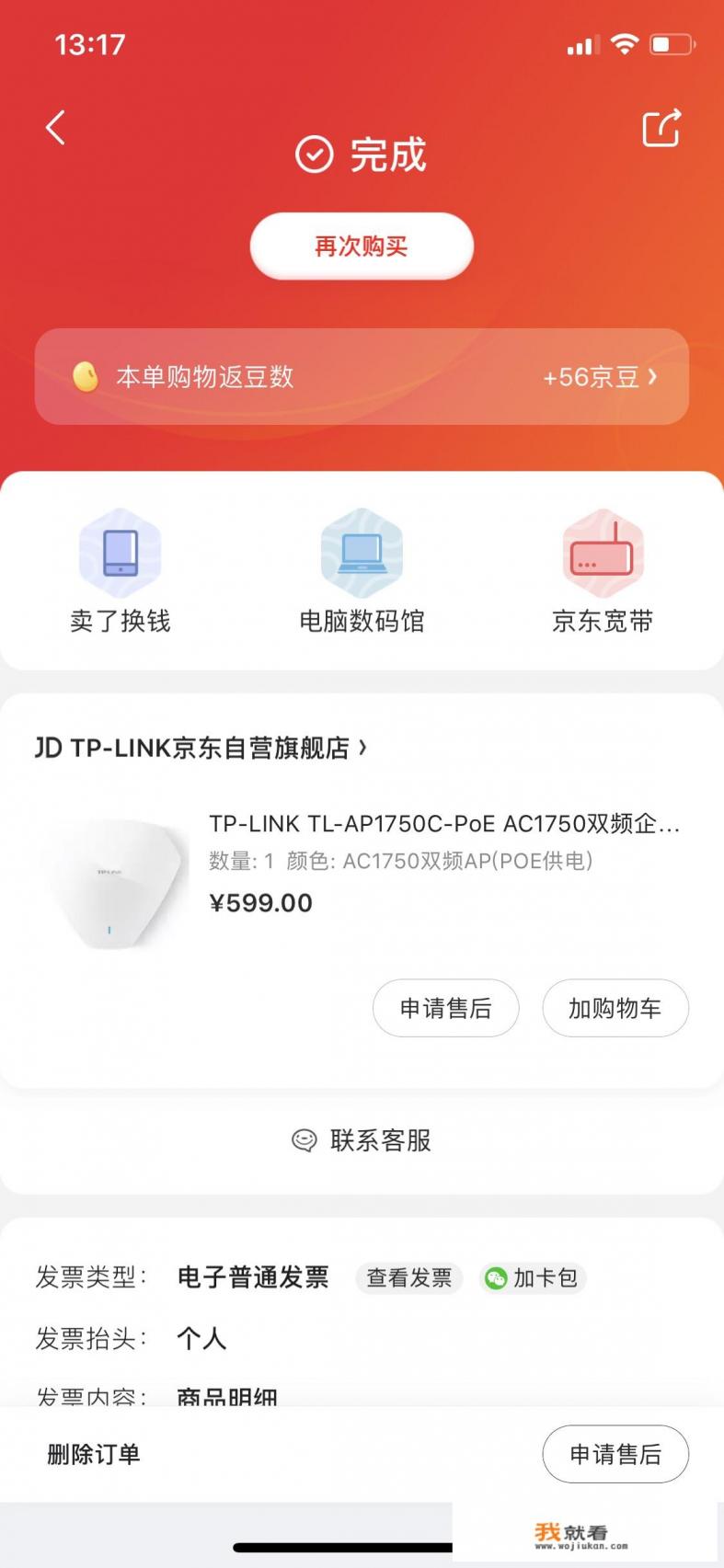This screenshot has width=724, height=1568.
Task: Tap 申请售后 next to the product
Action: 445,1008
